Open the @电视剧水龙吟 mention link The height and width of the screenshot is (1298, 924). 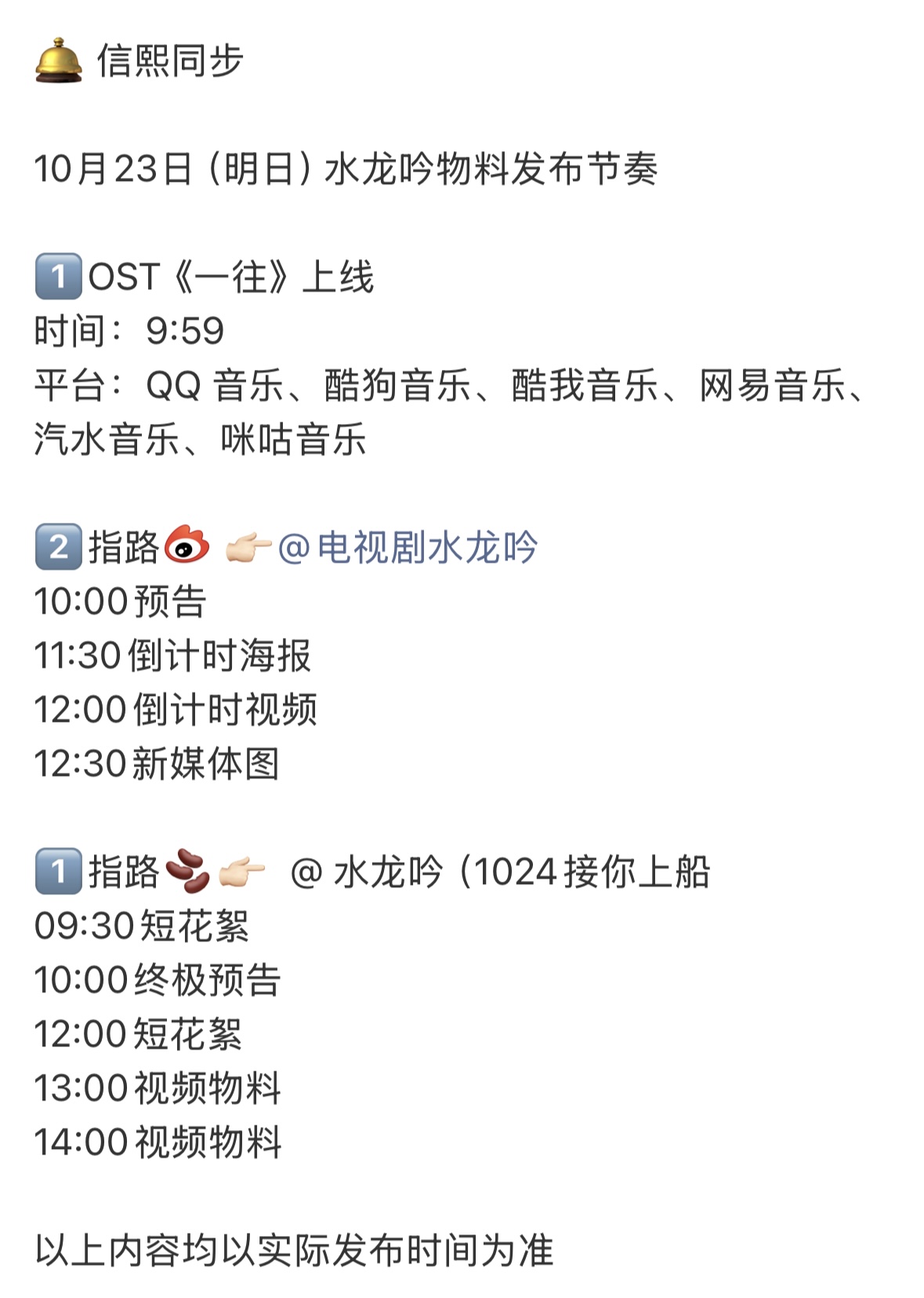click(408, 547)
